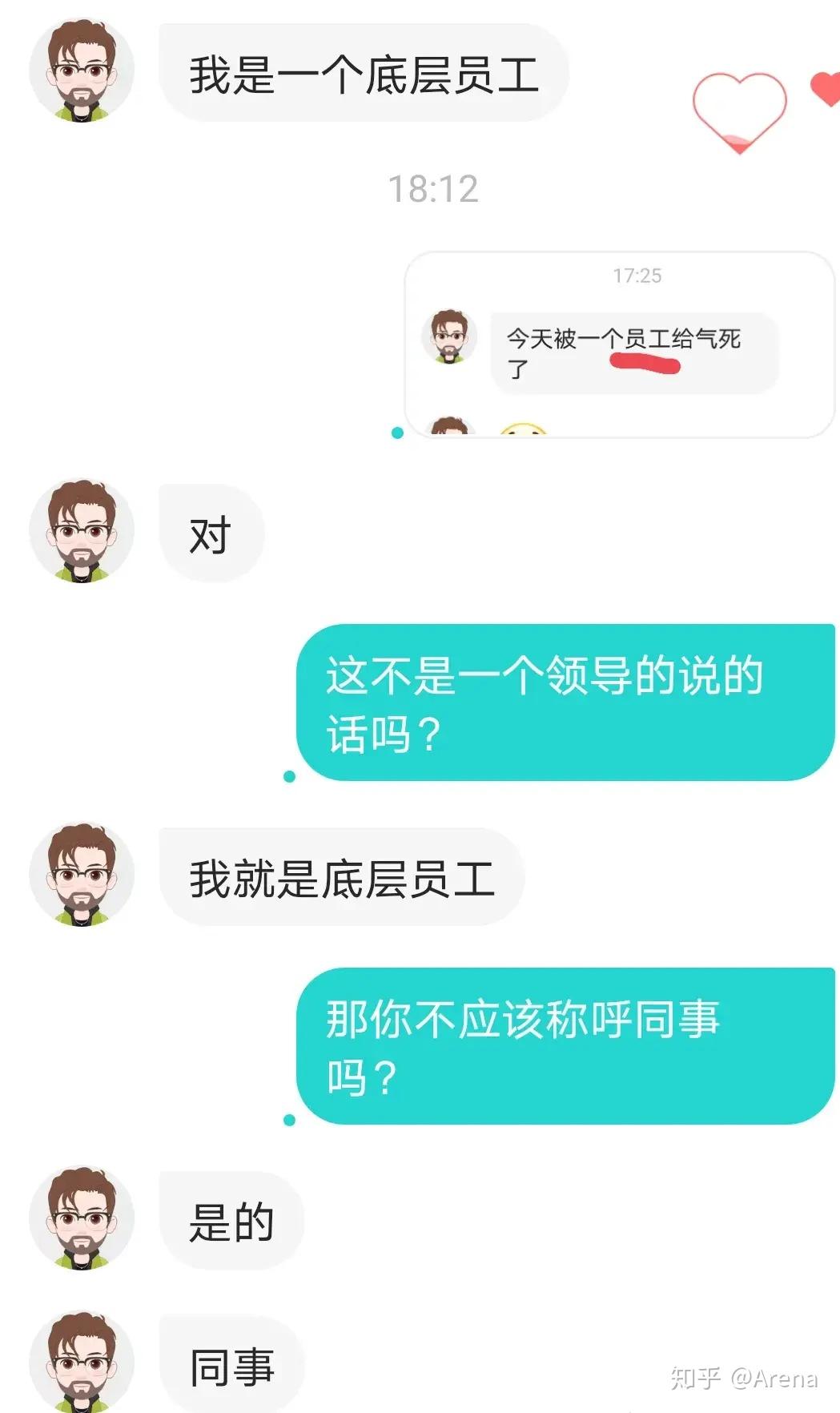Tap the avatar next to "对" message
The width and height of the screenshot is (840, 1413).
pyautogui.click(x=81, y=532)
